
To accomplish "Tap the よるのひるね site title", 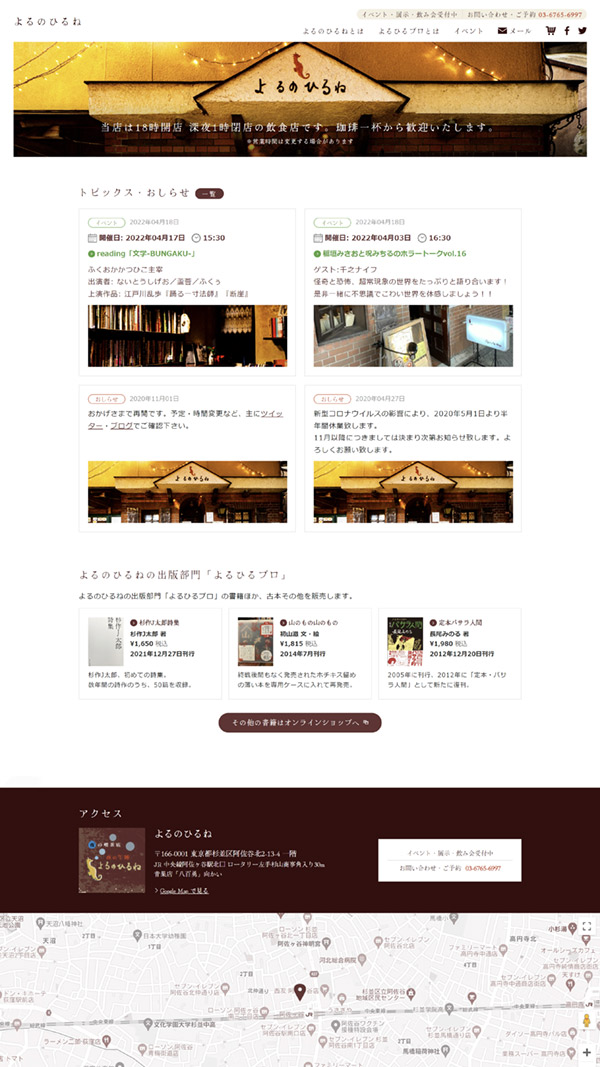I will pyautogui.click(x=49, y=20).
